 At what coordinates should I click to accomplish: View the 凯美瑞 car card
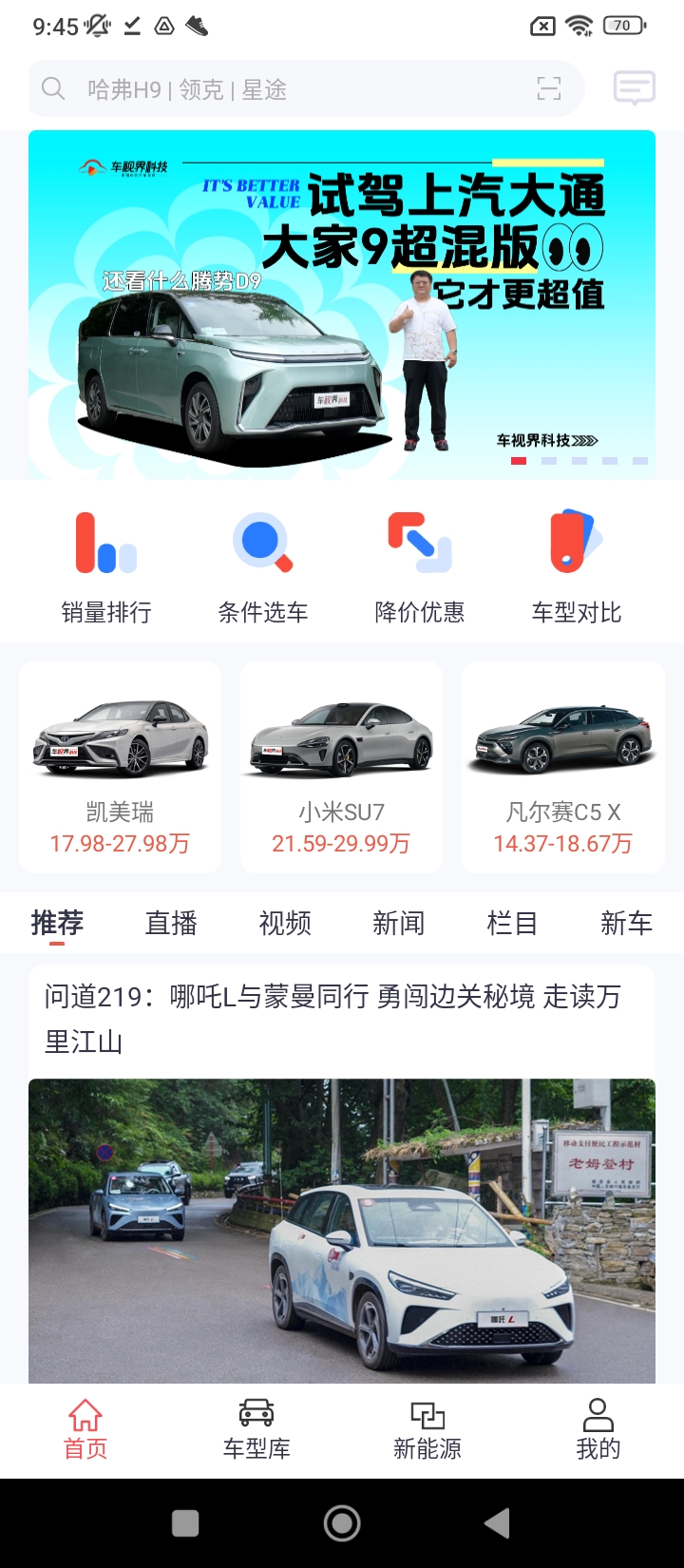121,767
